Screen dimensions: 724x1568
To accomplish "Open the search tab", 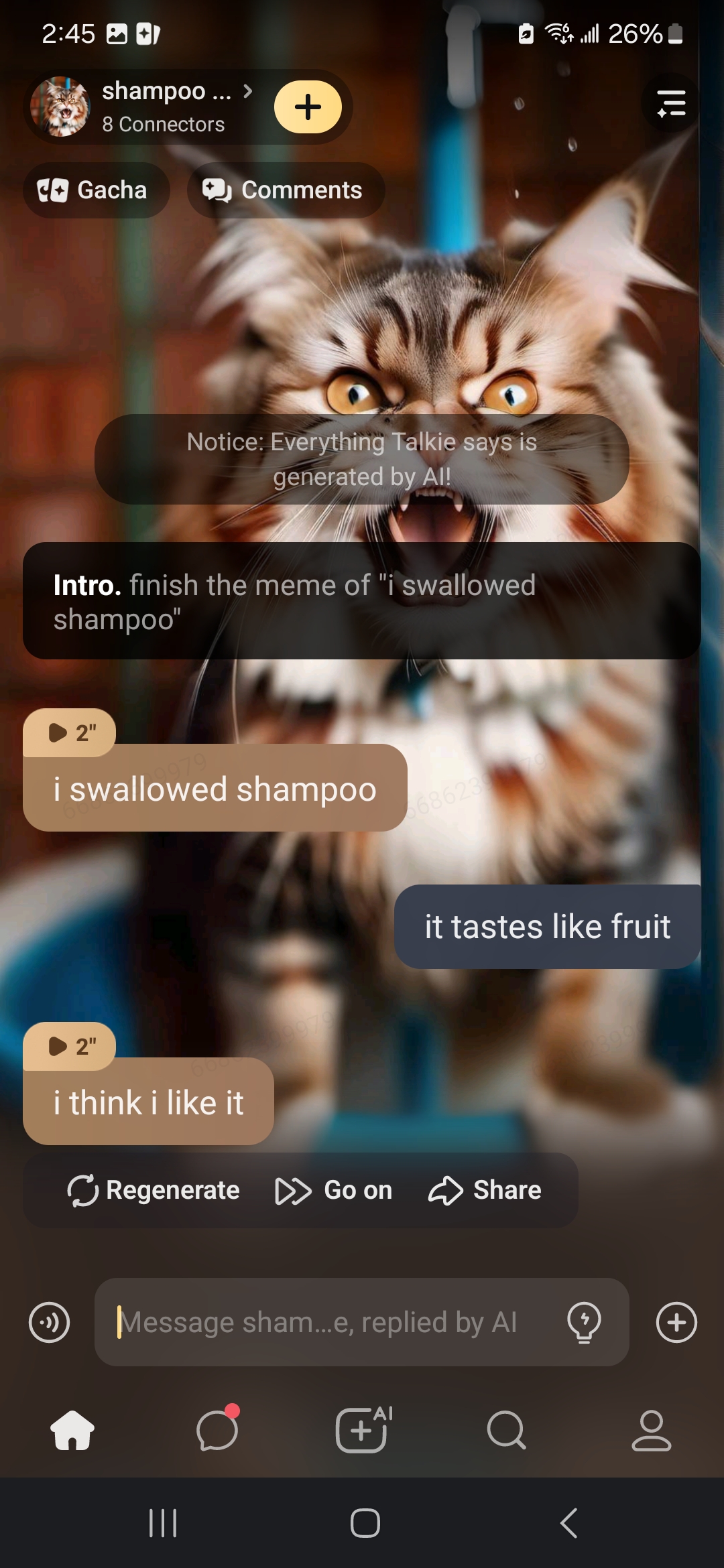I will [x=506, y=1430].
